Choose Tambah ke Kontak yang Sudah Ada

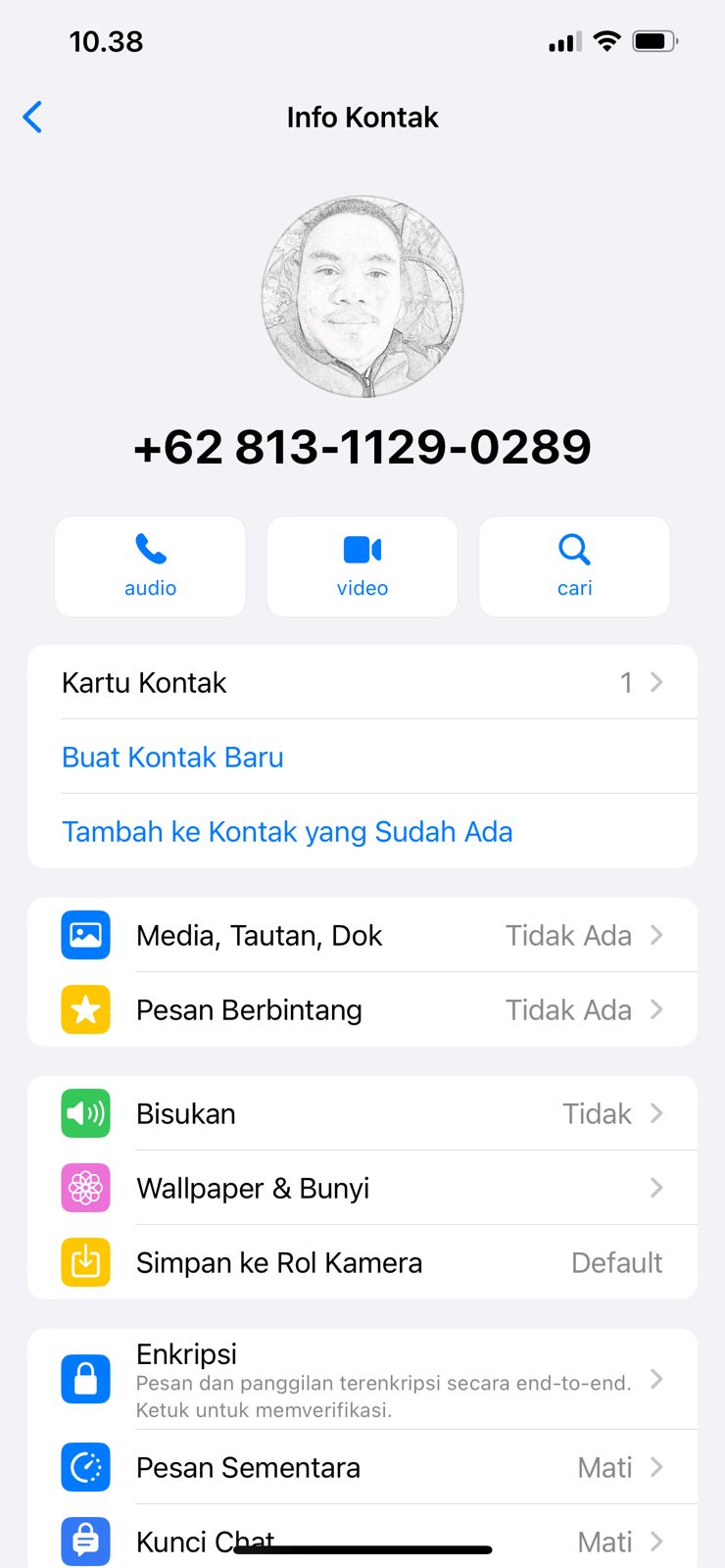click(x=287, y=831)
